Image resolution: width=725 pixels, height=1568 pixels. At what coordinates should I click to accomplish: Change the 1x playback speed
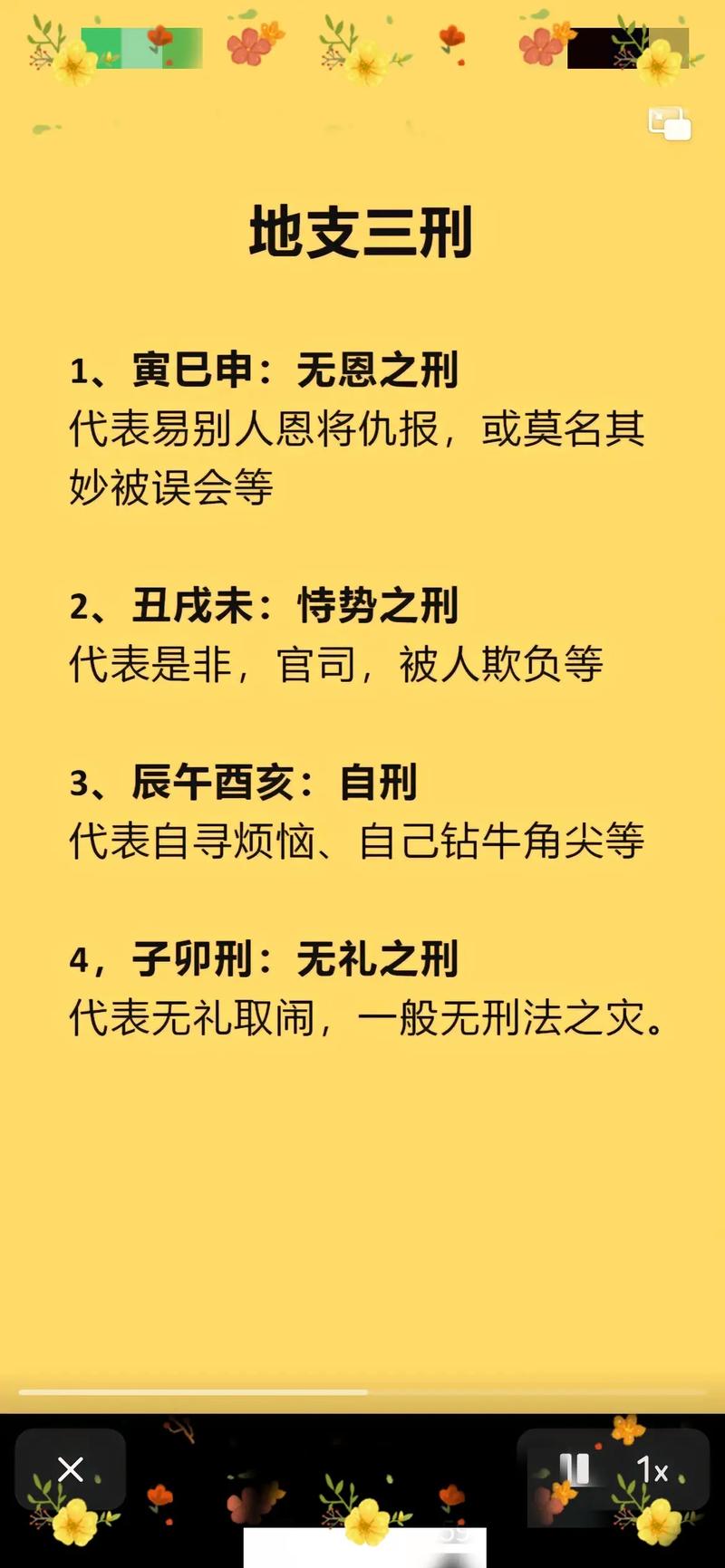(652, 1469)
